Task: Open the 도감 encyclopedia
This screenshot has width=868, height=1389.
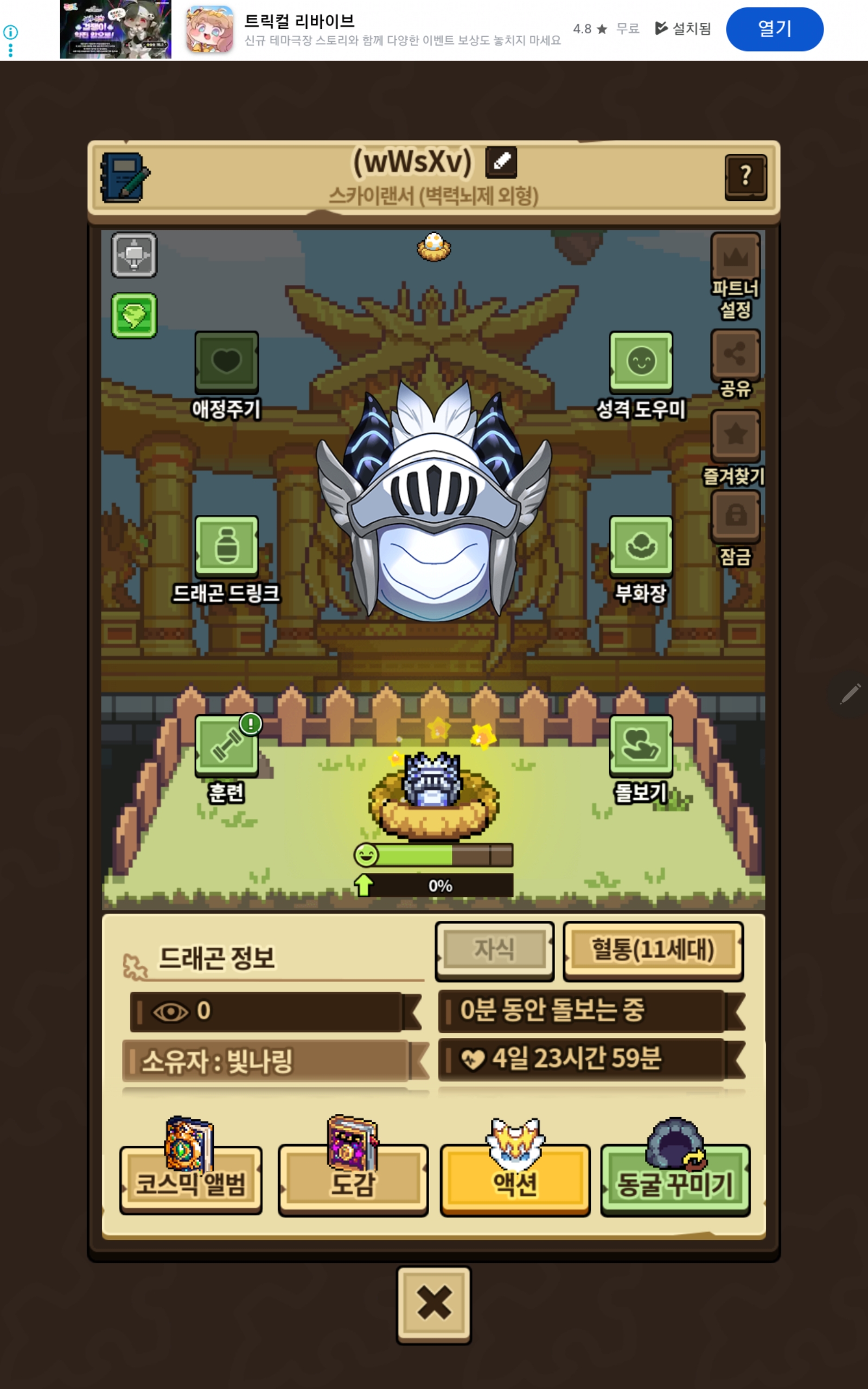Action: pyautogui.click(x=353, y=1181)
